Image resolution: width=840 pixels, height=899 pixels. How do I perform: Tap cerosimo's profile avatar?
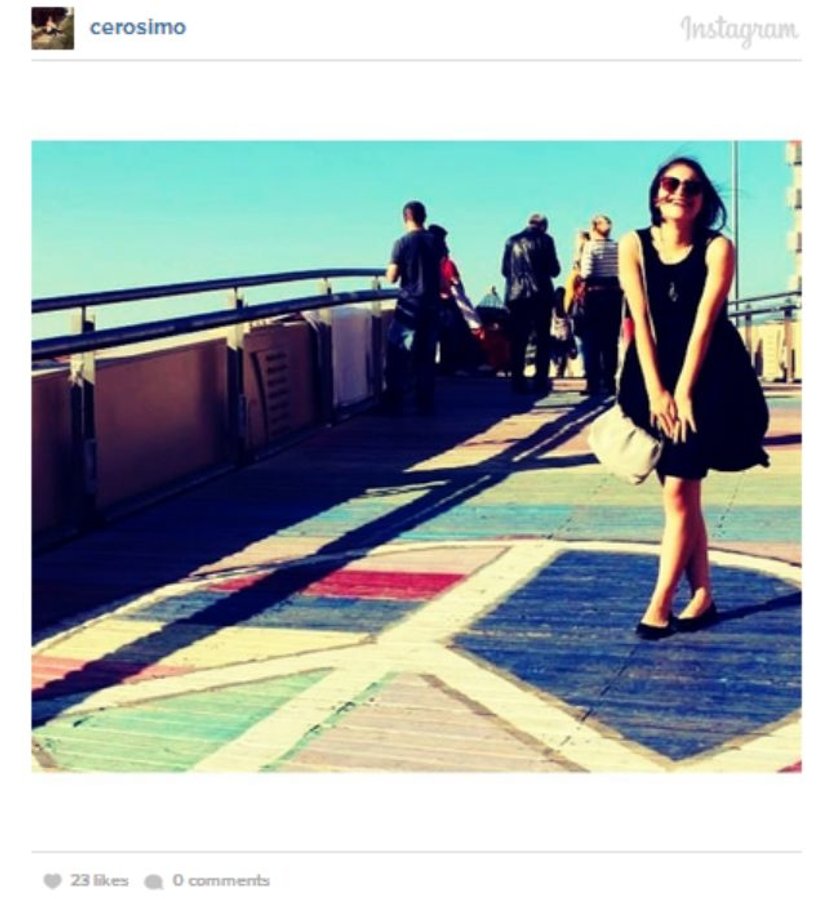52,28
